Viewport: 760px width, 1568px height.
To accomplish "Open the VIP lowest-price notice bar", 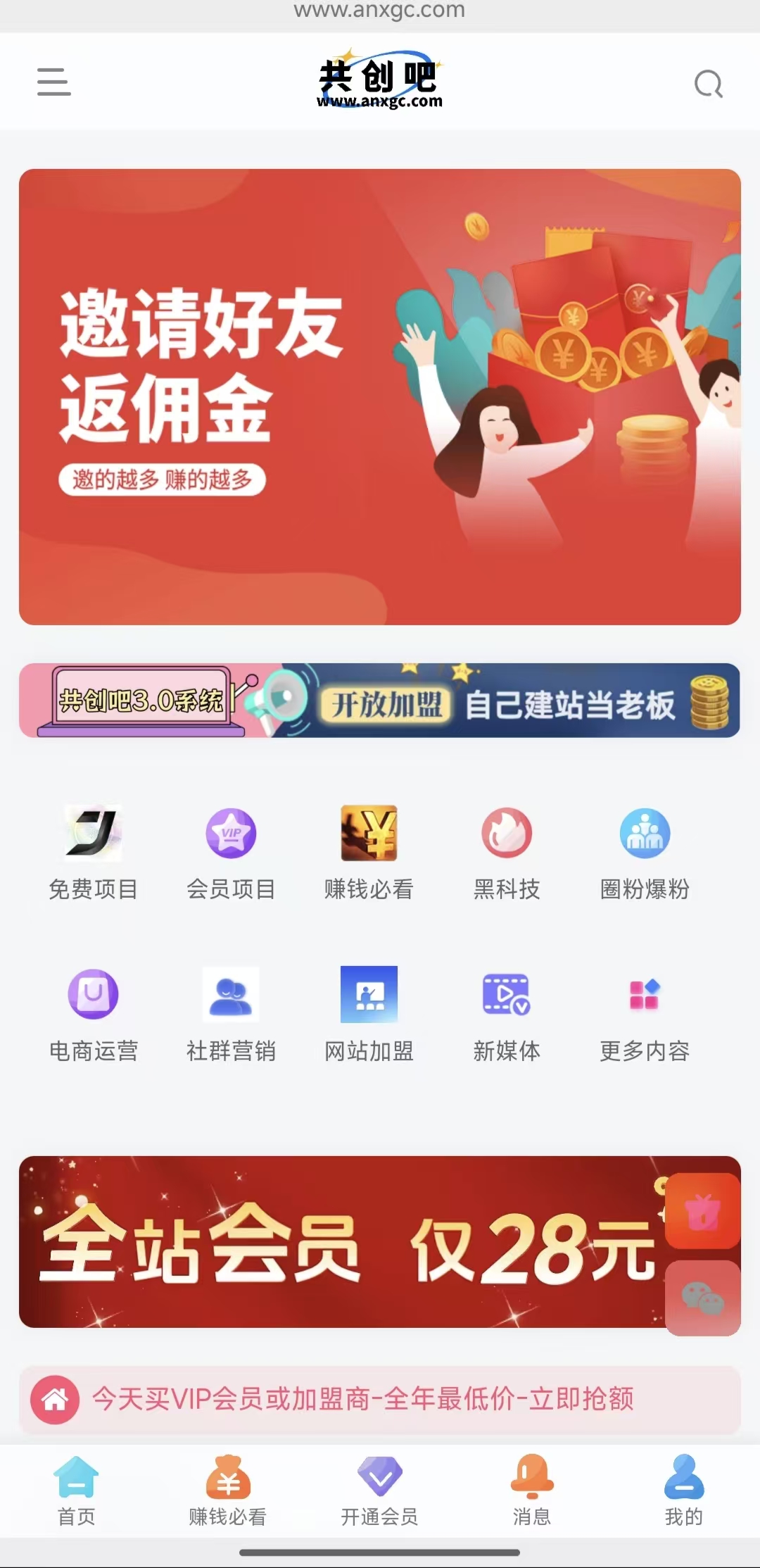I will pos(380,1400).
